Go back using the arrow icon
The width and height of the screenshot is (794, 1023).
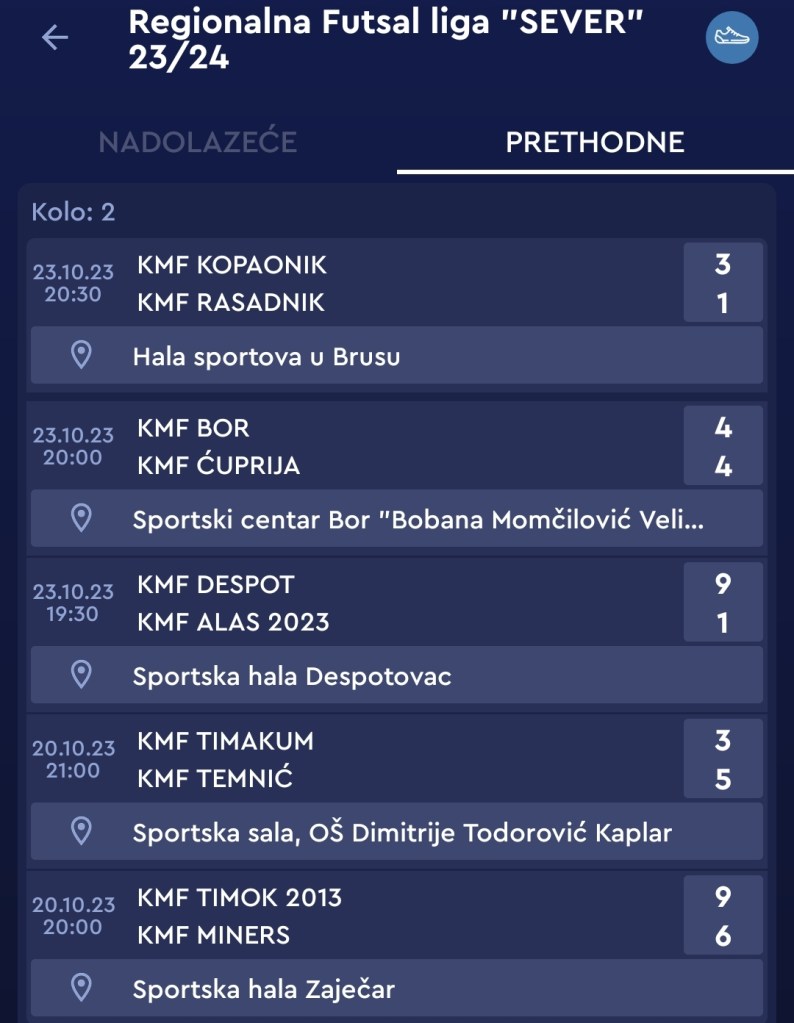click(x=55, y=38)
